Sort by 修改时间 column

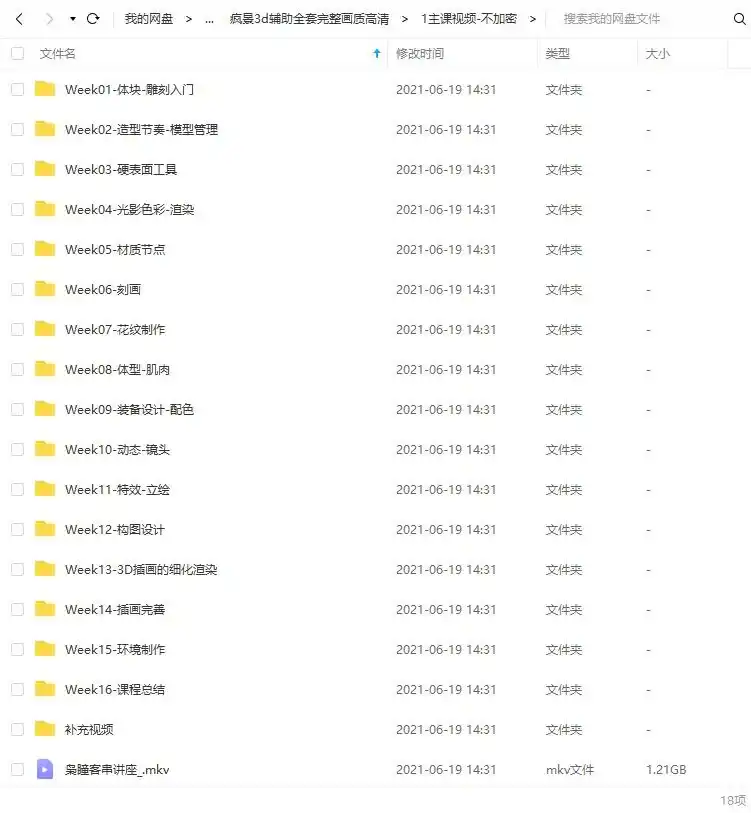(420, 54)
